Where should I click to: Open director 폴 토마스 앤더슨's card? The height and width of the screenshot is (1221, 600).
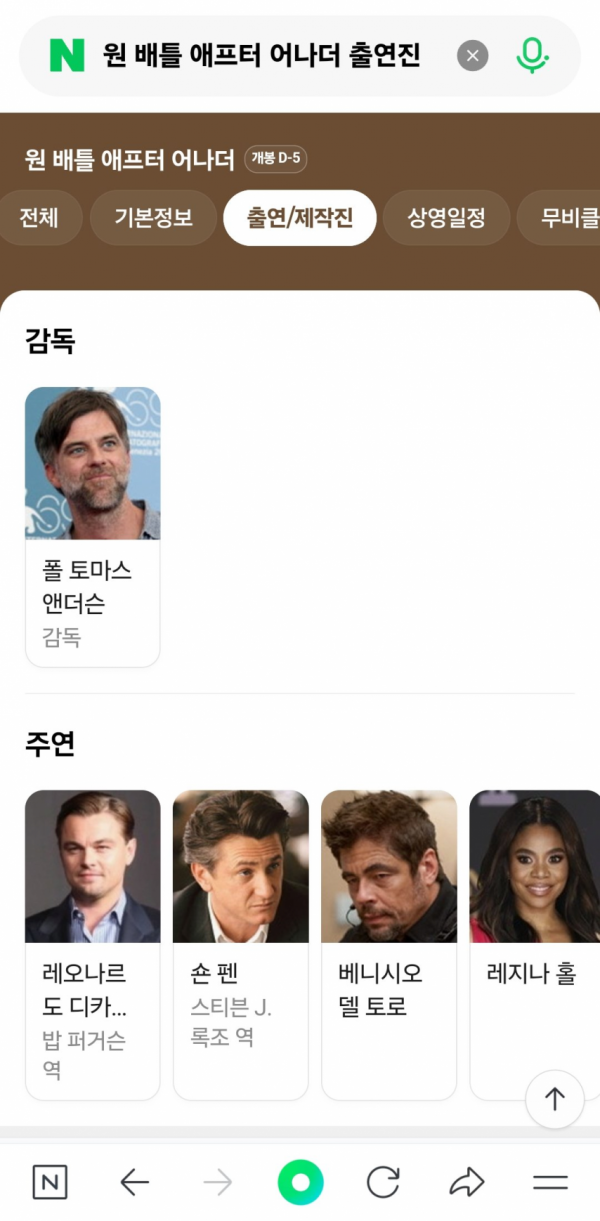tap(92, 526)
